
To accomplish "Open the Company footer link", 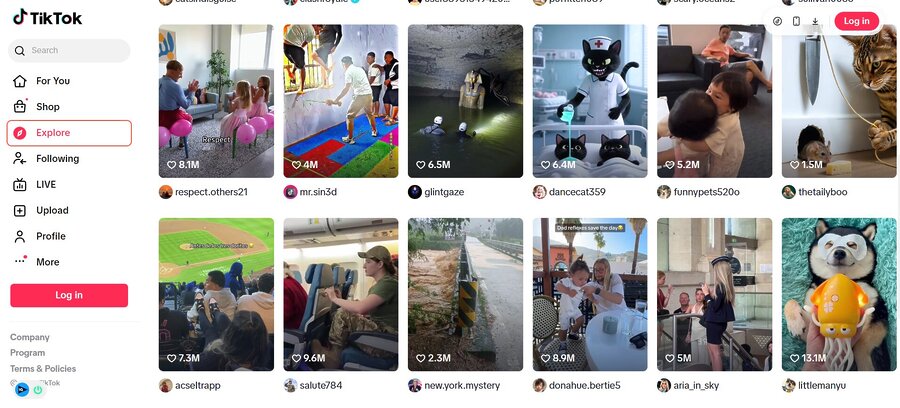I will pyautogui.click(x=30, y=337).
